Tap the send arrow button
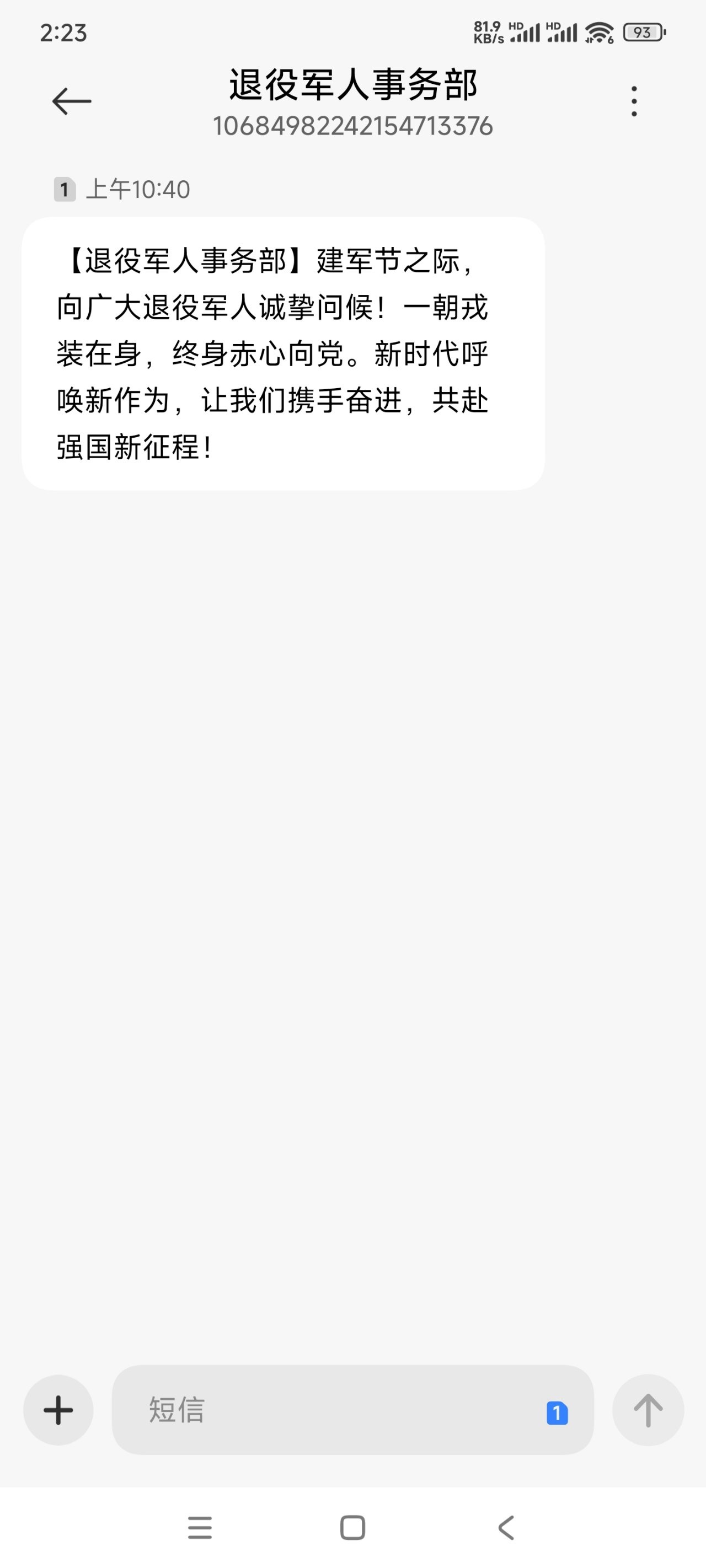 click(x=648, y=1410)
